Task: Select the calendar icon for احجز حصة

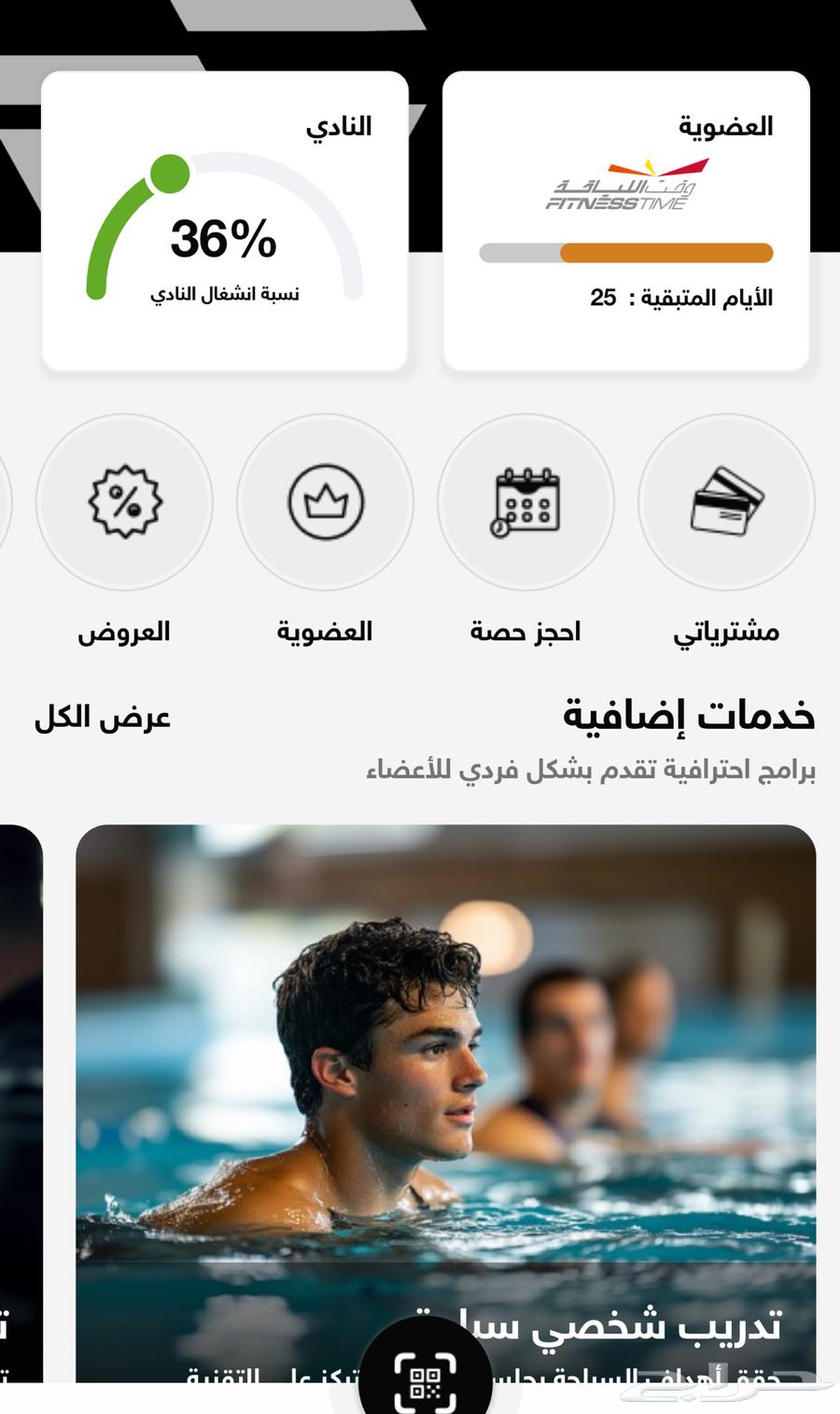Action: pyautogui.click(x=525, y=502)
